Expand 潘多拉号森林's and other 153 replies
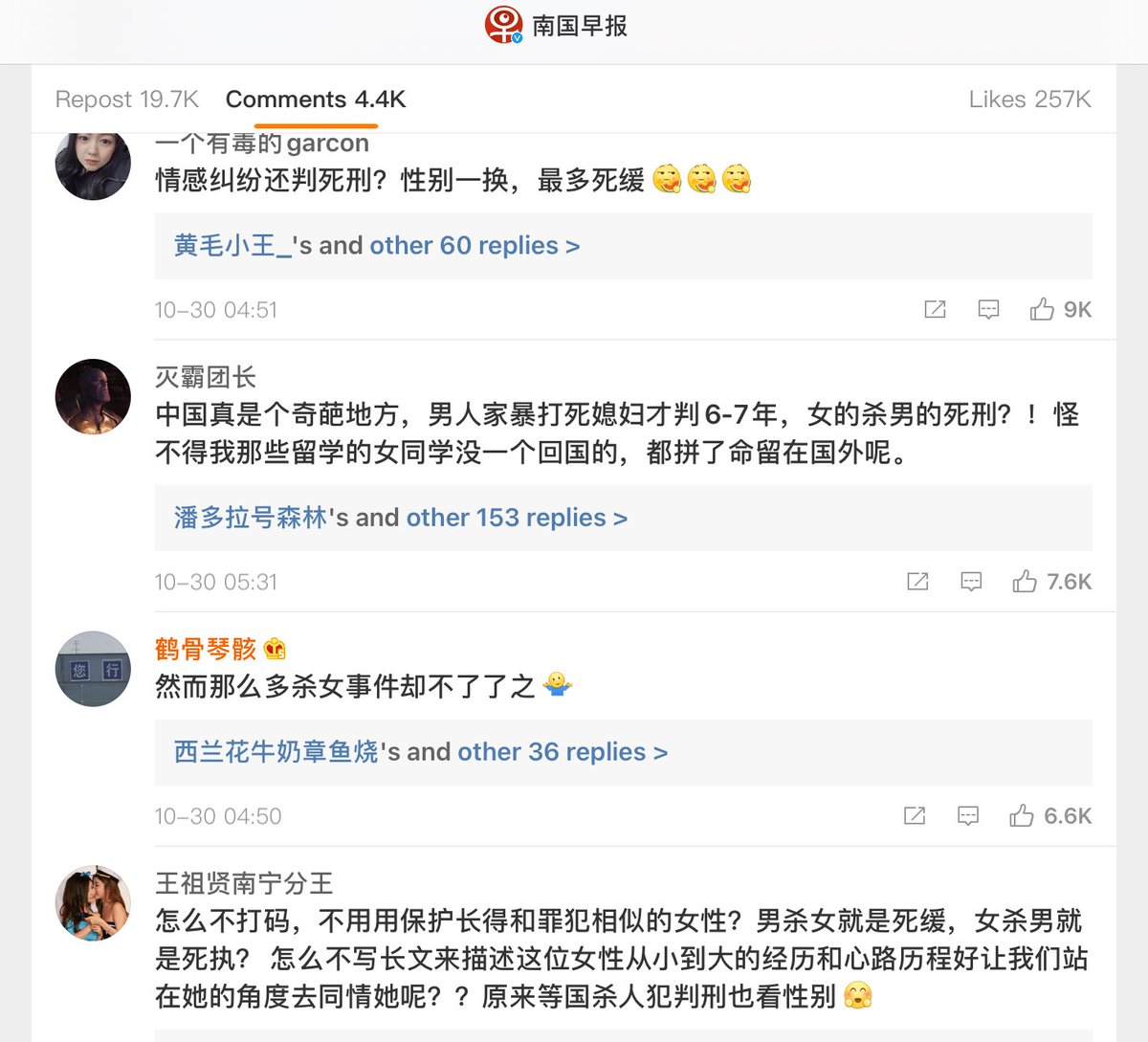Screen dimensions: 1148x1042 pyautogui.click(x=401, y=518)
